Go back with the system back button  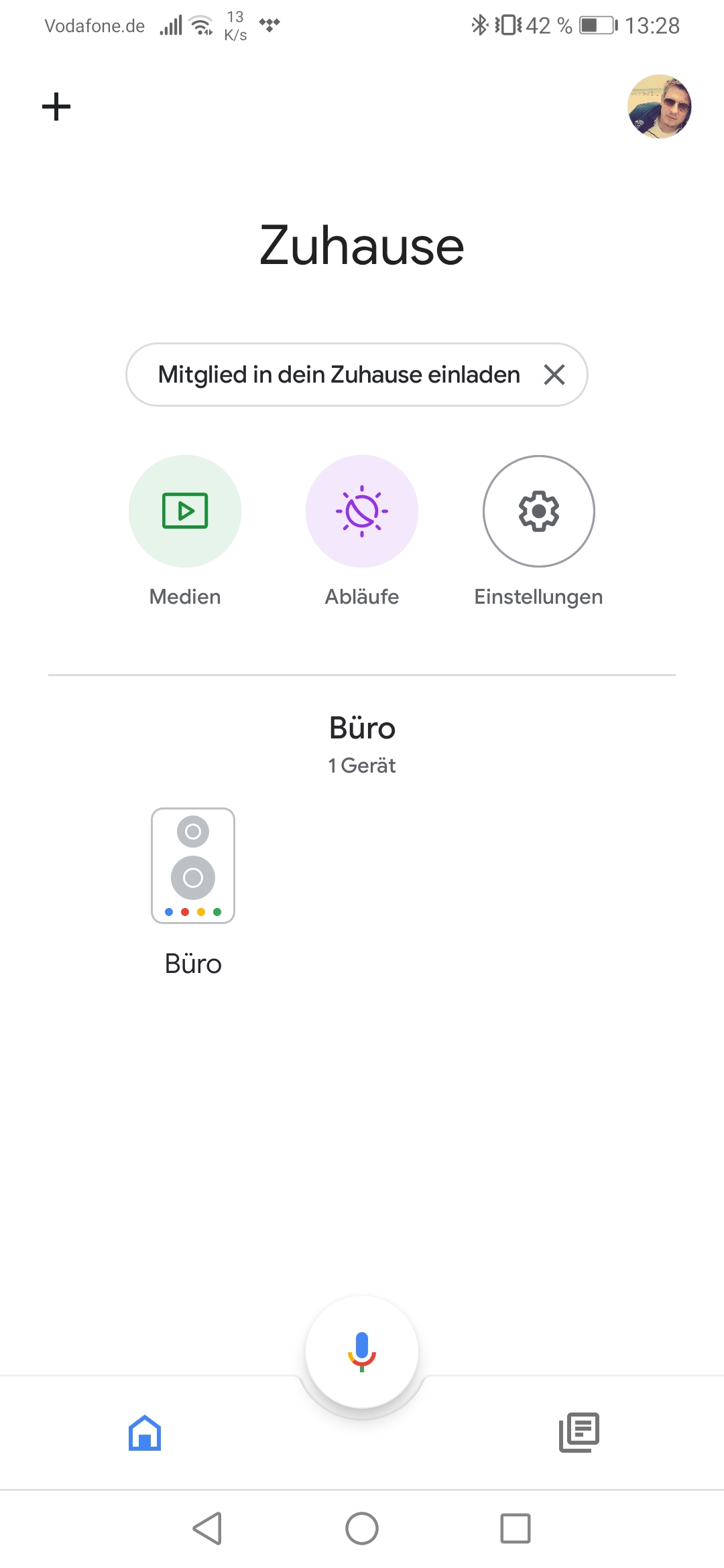[x=208, y=1528]
